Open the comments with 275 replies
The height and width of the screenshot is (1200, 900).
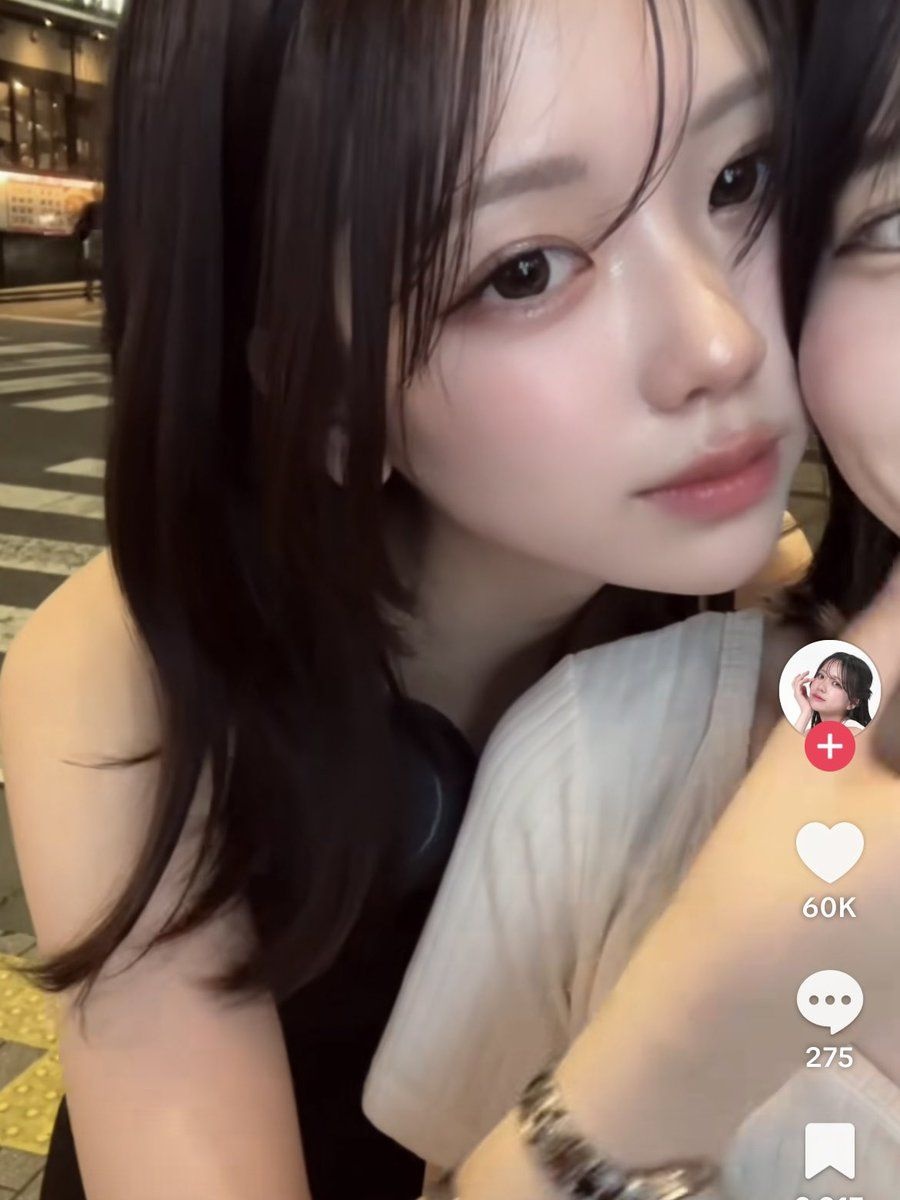coord(829,1002)
